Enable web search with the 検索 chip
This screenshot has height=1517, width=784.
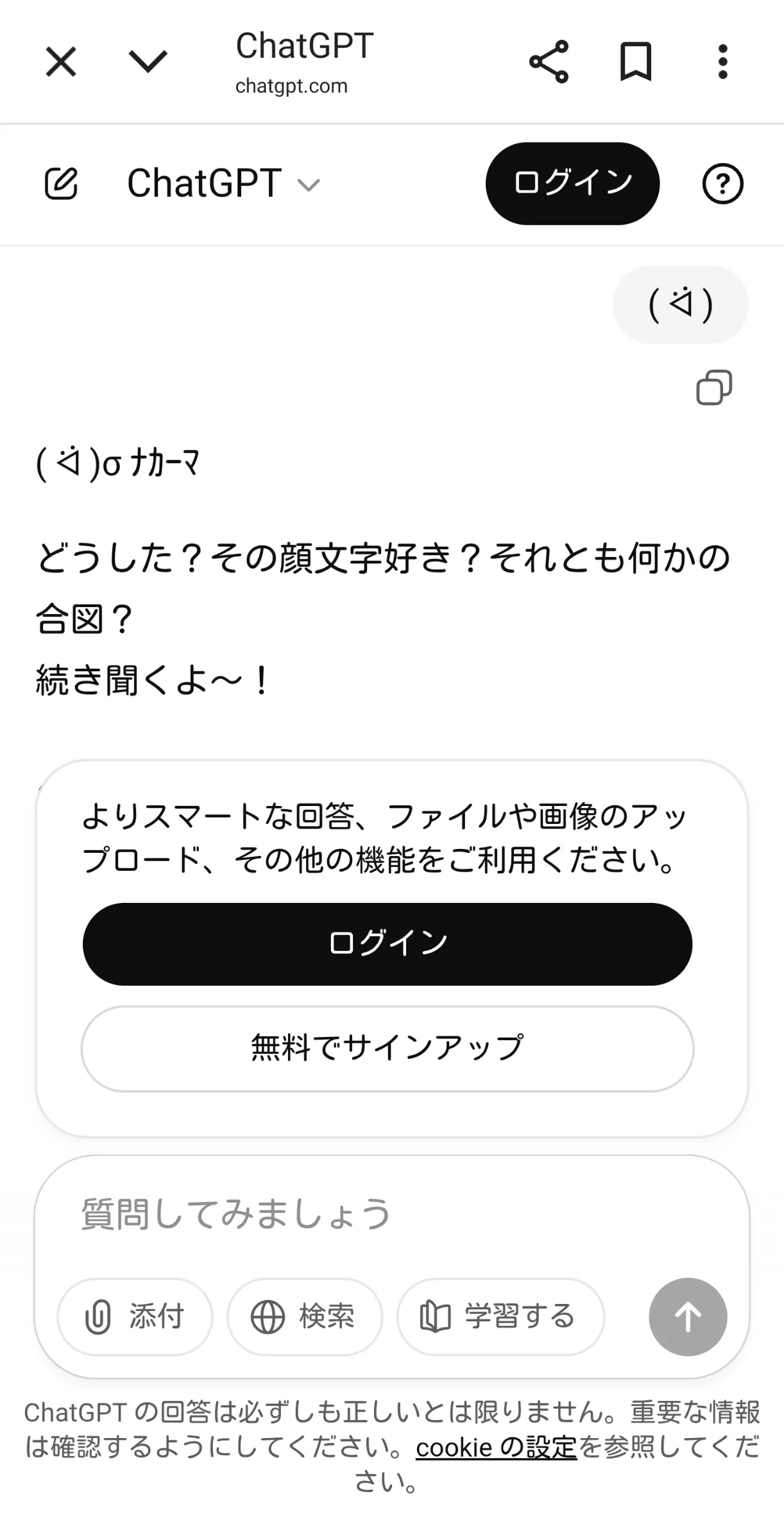coord(304,1317)
